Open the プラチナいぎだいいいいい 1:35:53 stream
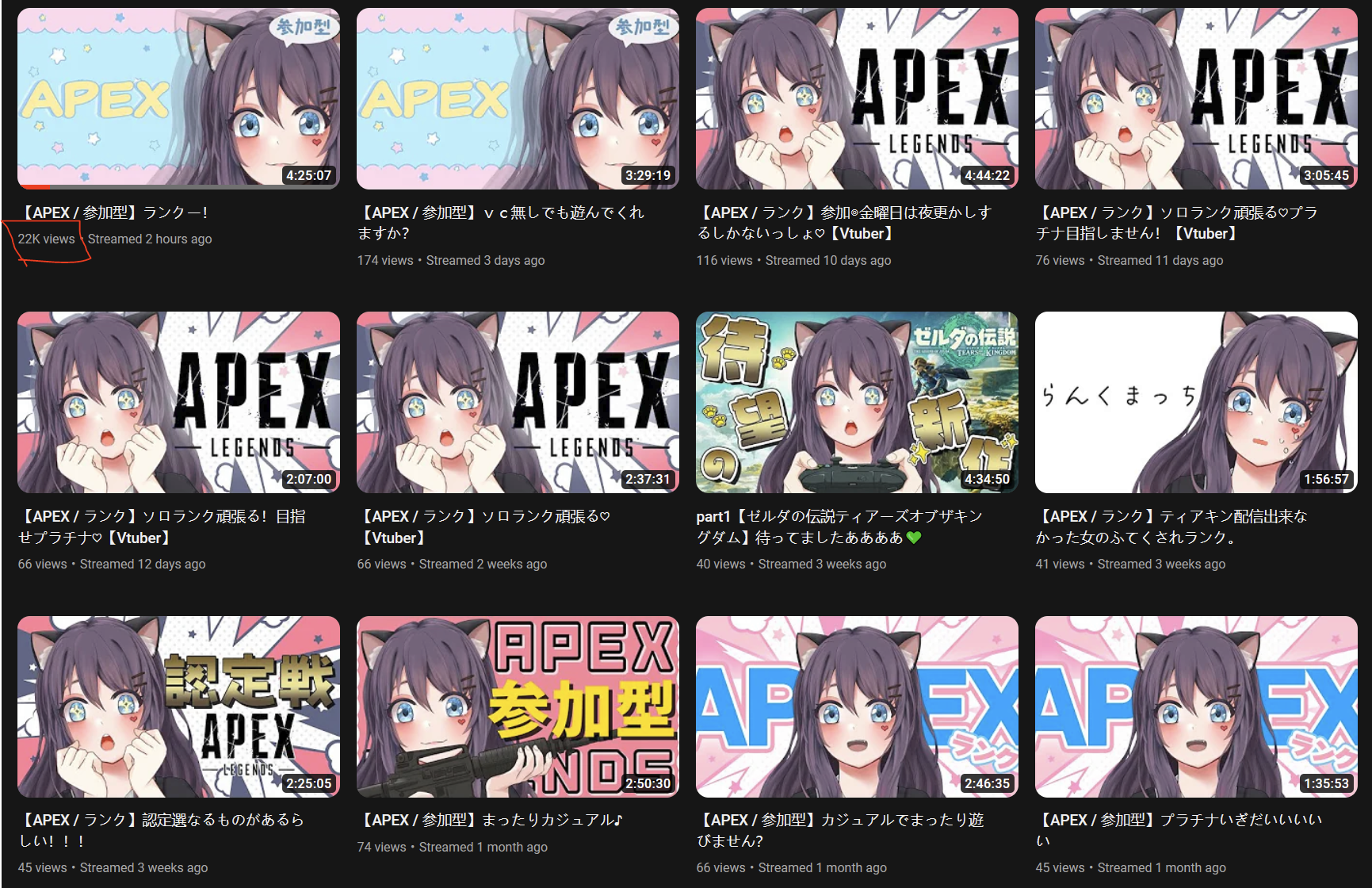The image size is (1372, 888). (x=1196, y=706)
